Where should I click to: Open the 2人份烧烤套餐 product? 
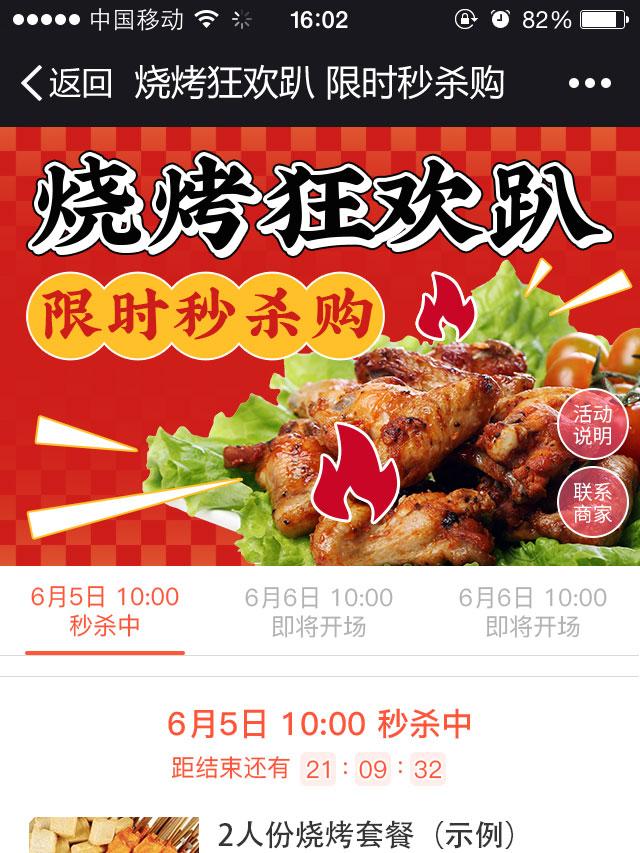[366, 835]
